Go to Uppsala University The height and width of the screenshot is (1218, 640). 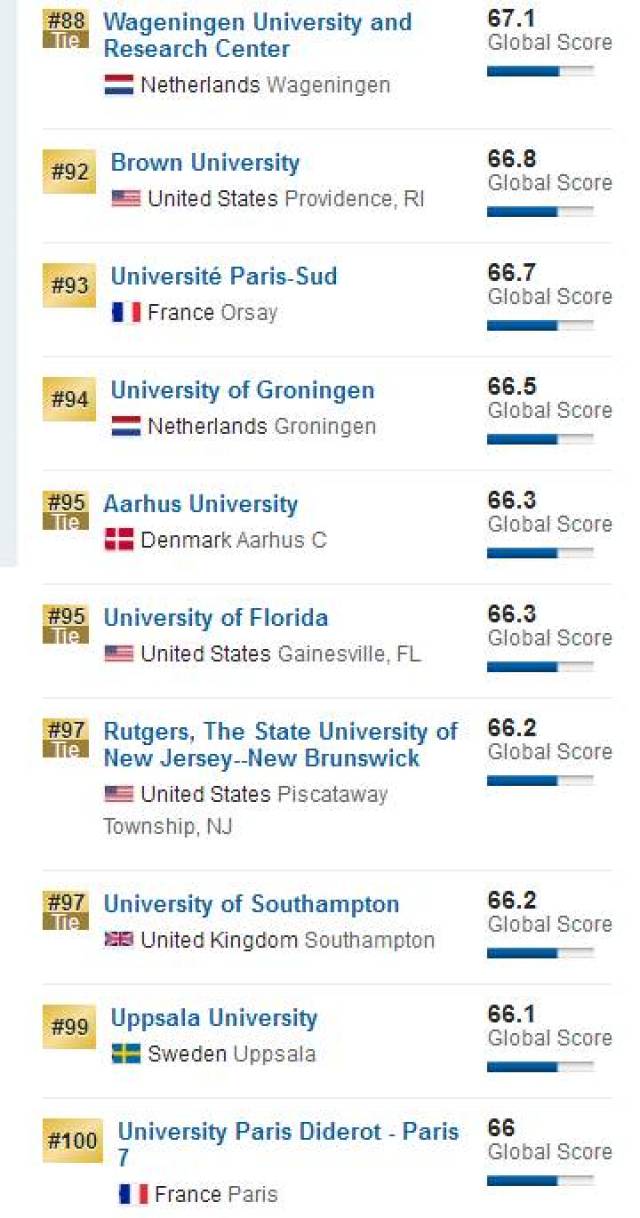(214, 1019)
